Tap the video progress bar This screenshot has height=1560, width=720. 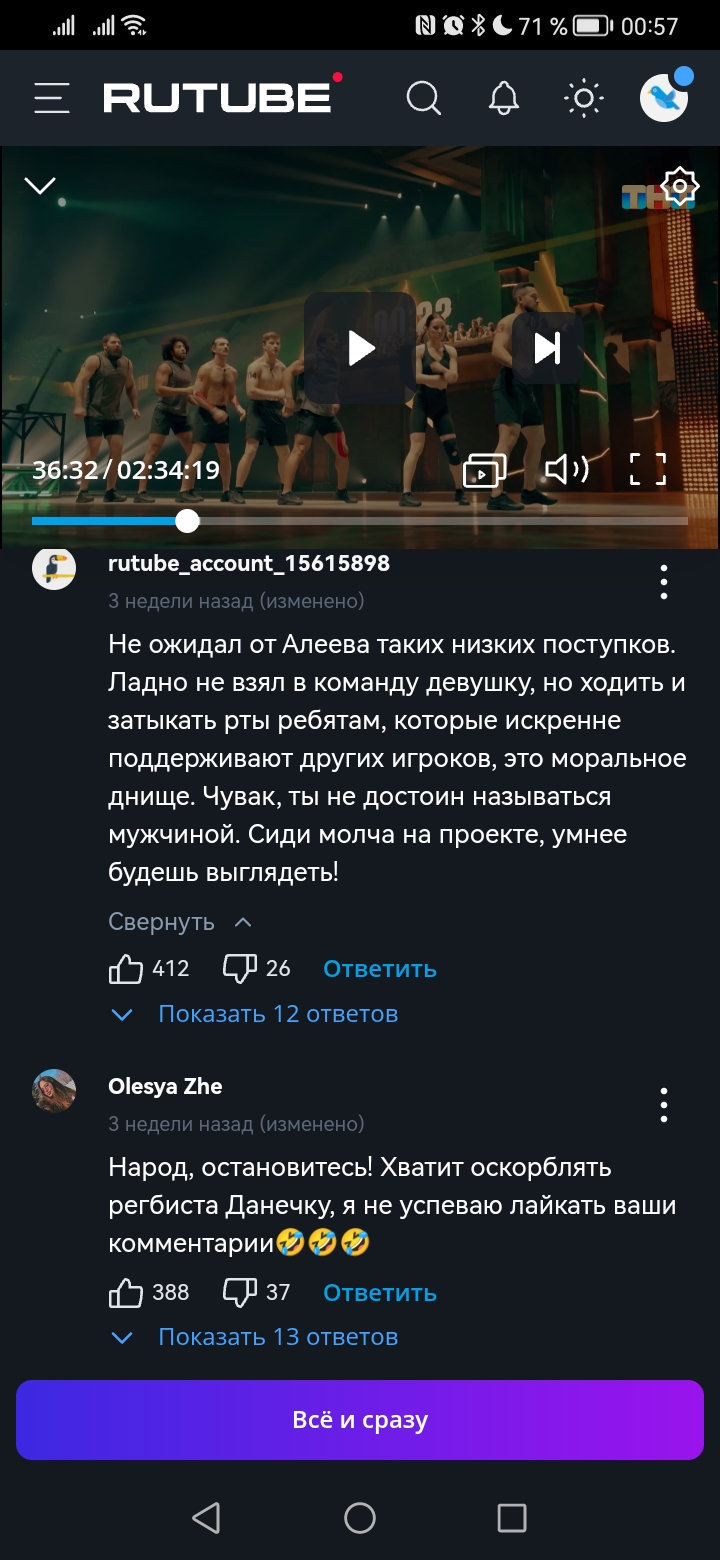click(360, 521)
